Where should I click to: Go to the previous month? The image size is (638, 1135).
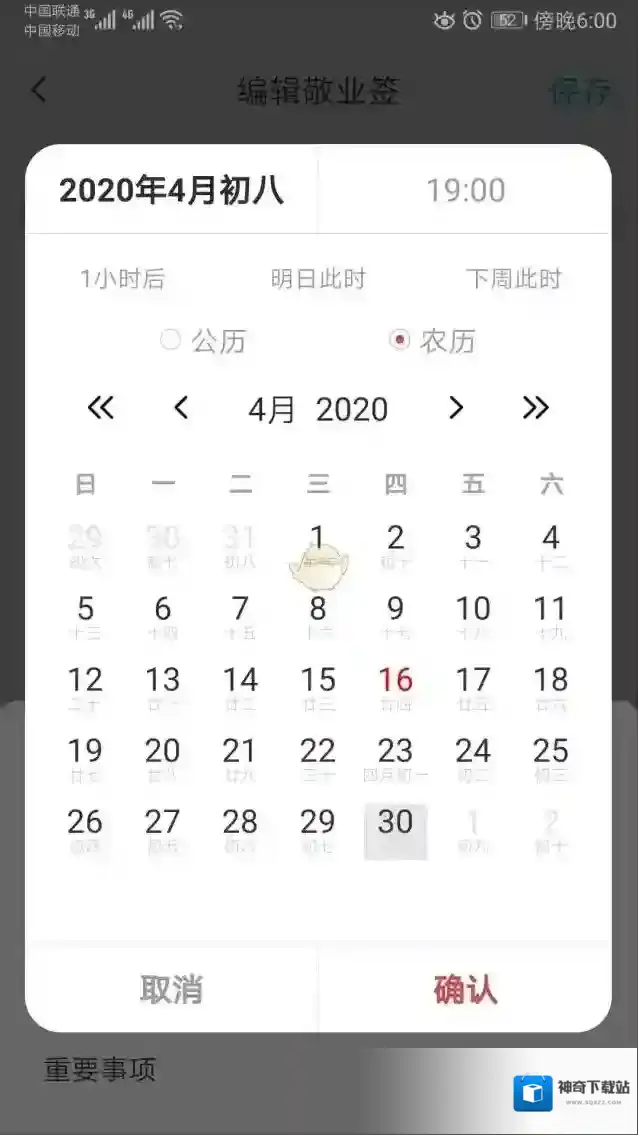pos(181,408)
